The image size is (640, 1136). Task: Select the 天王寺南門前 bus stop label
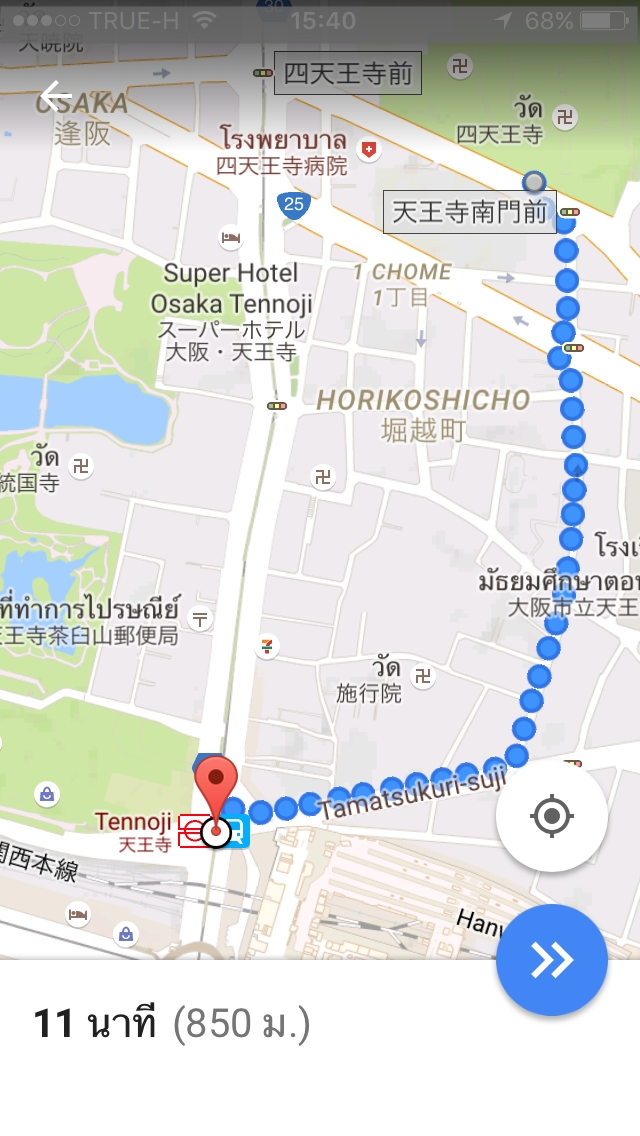coord(469,212)
